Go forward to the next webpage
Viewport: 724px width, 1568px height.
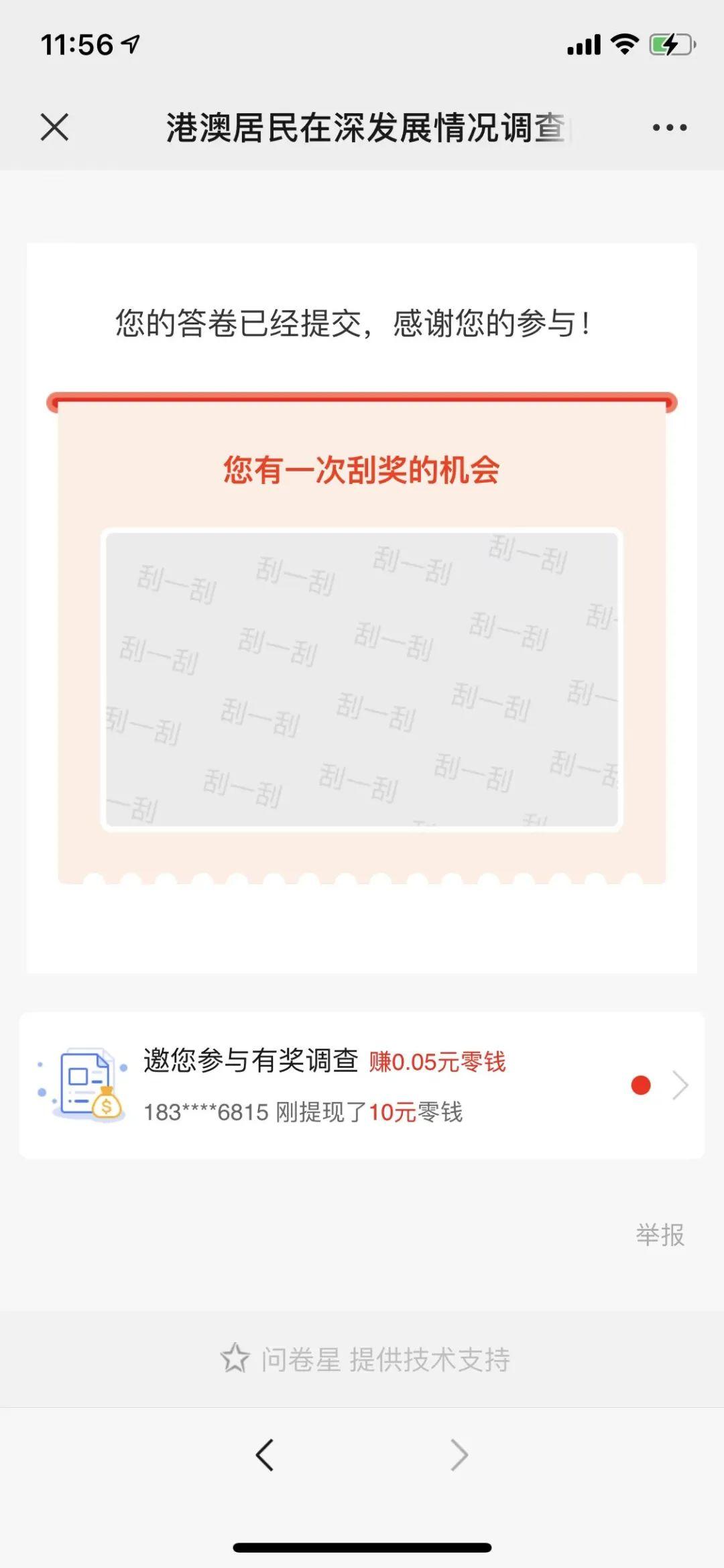[x=459, y=1455]
